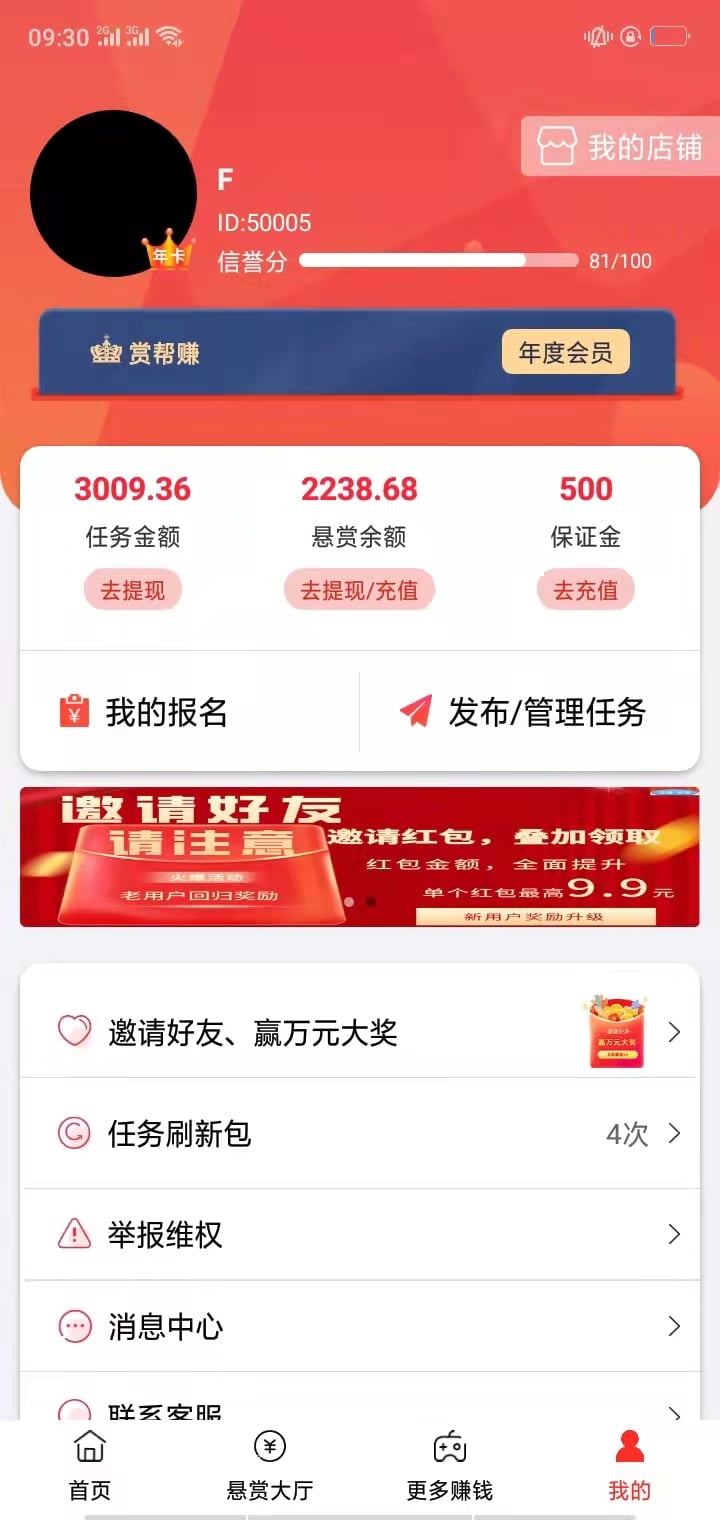Image resolution: width=720 pixels, height=1520 pixels.
Task: Select the paper plane icon for 发布/管理任务
Action: coord(420,712)
